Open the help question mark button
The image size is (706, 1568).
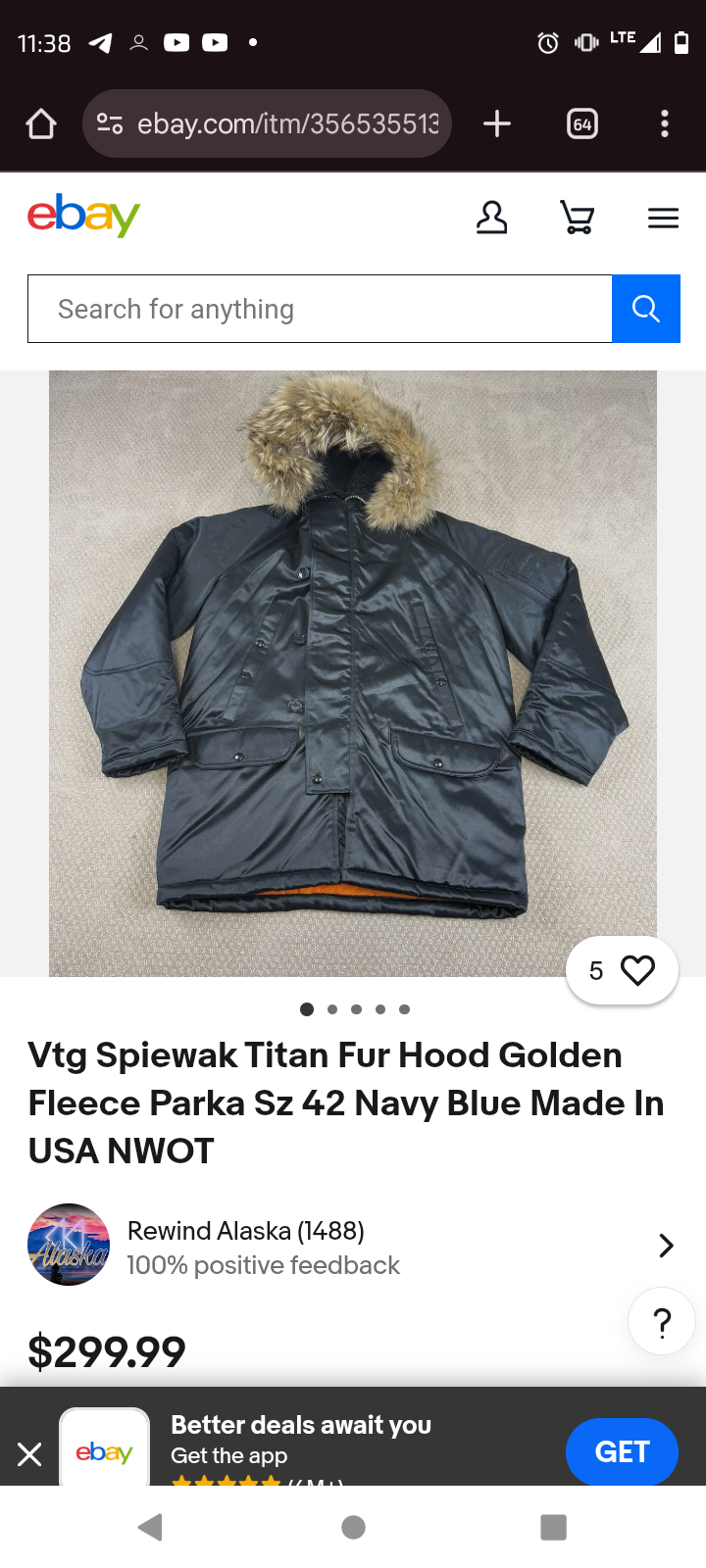point(662,1322)
